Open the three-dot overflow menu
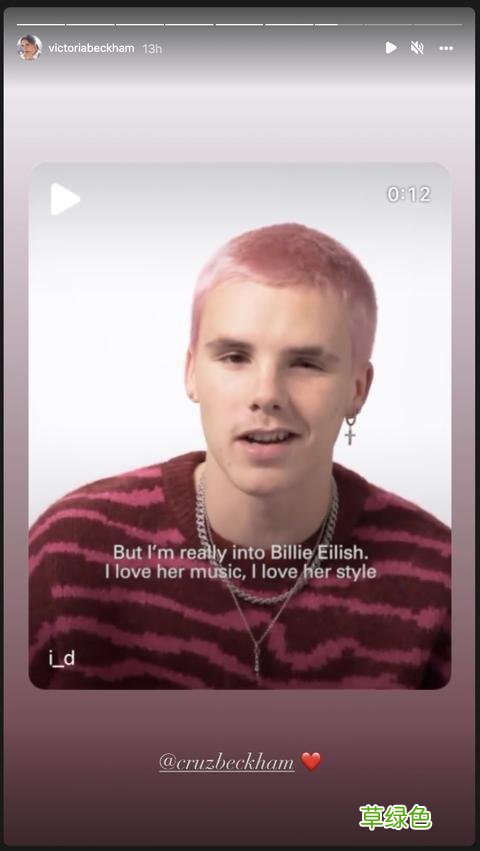 point(446,48)
